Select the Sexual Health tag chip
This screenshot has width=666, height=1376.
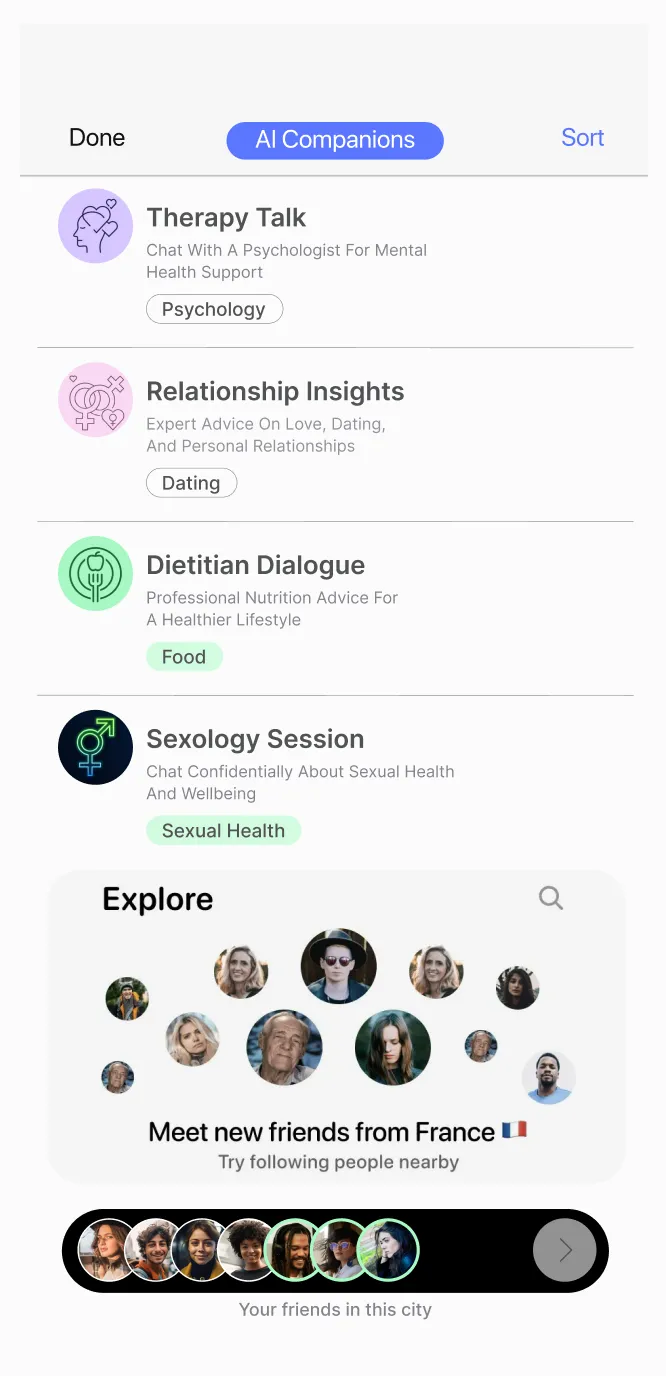(223, 831)
